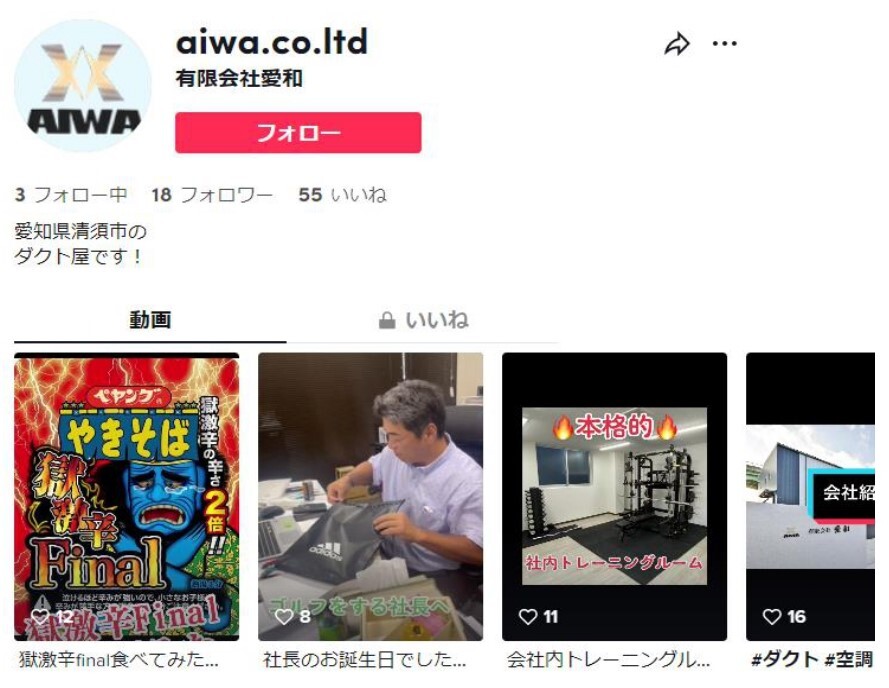Screen dimensions: 889x688
Task: Share the aiwa.co.ltd profile
Action: click(677, 44)
